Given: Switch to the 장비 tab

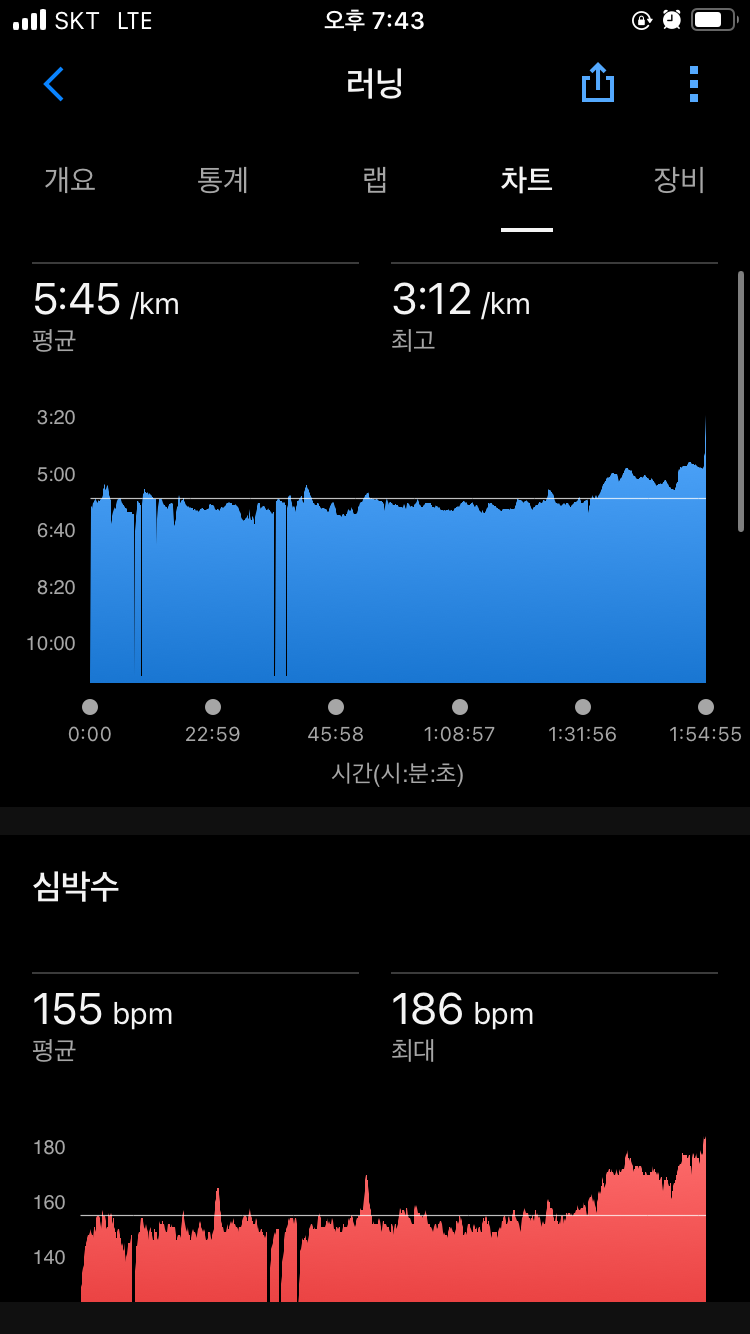Looking at the screenshot, I should point(679,180).
